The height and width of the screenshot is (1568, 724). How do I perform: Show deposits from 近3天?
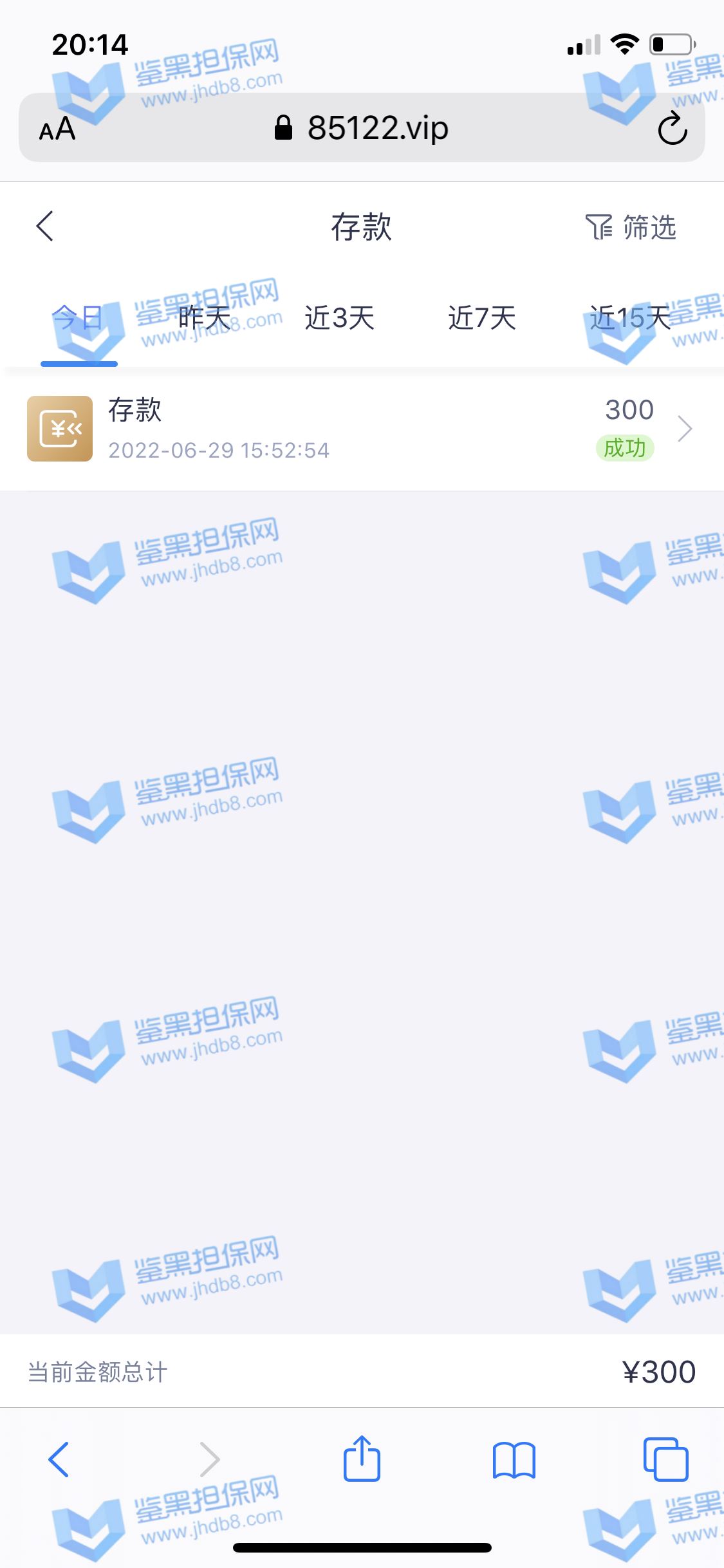339,318
